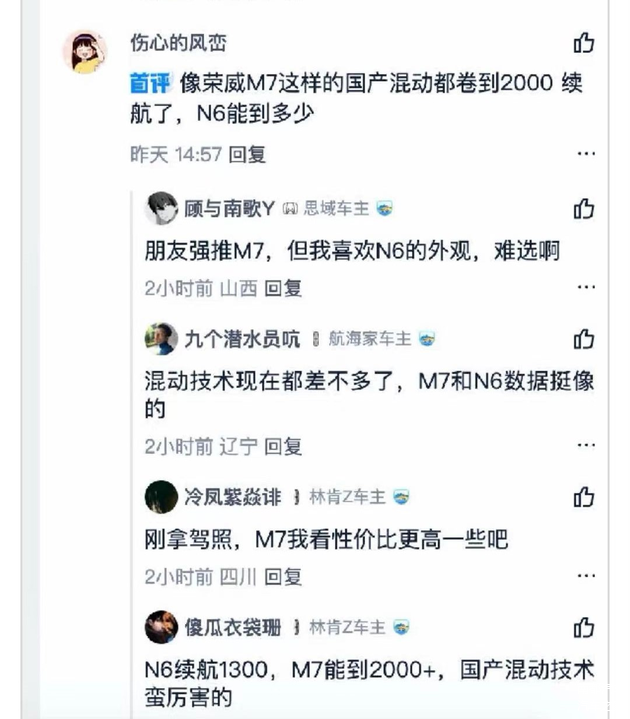Reply to 冷凤繁焱诽's comment
This screenshot has height=719, width=630.
click(x=284, y=576)
